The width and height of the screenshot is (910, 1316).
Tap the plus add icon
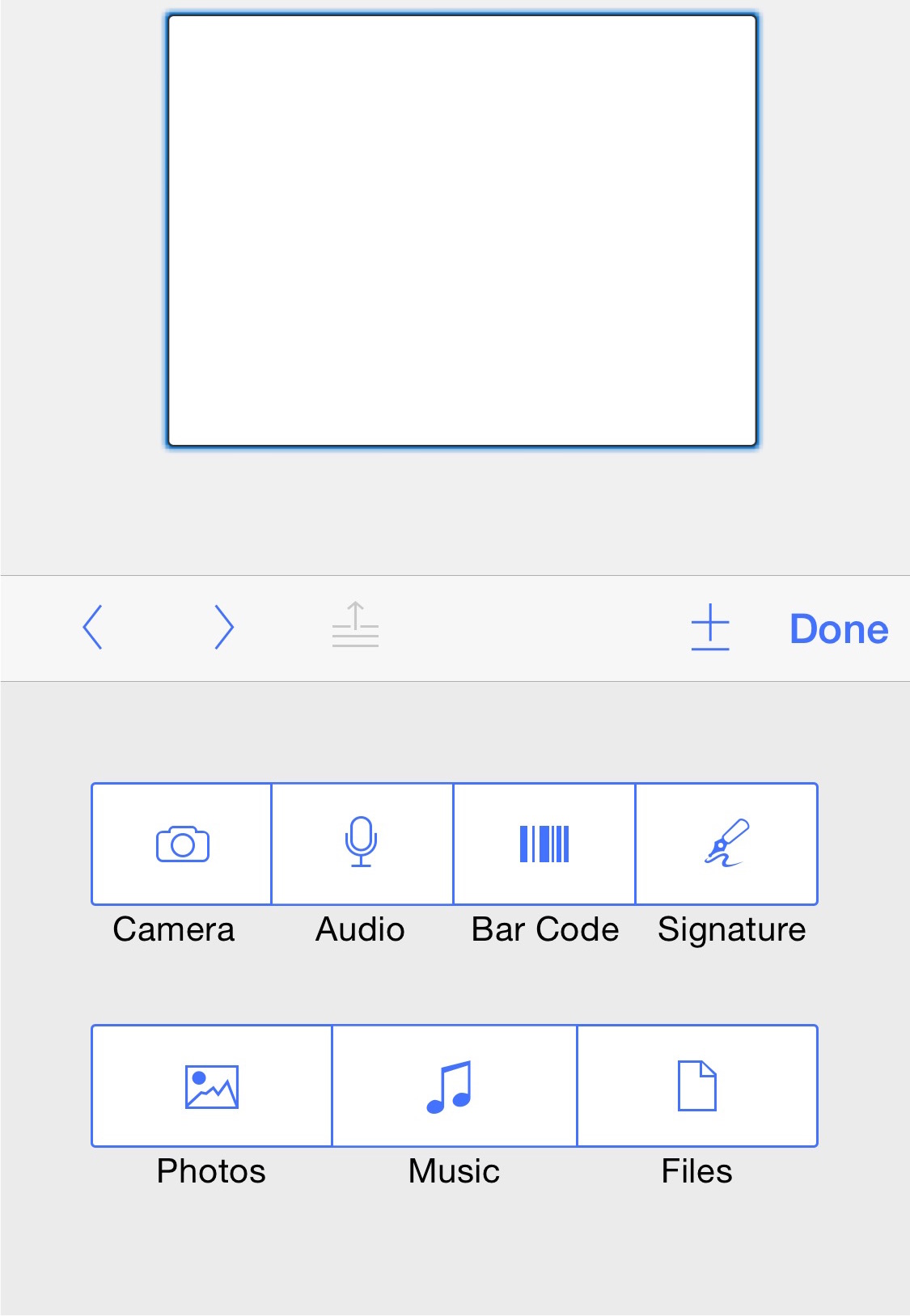(x=710, y=628)
